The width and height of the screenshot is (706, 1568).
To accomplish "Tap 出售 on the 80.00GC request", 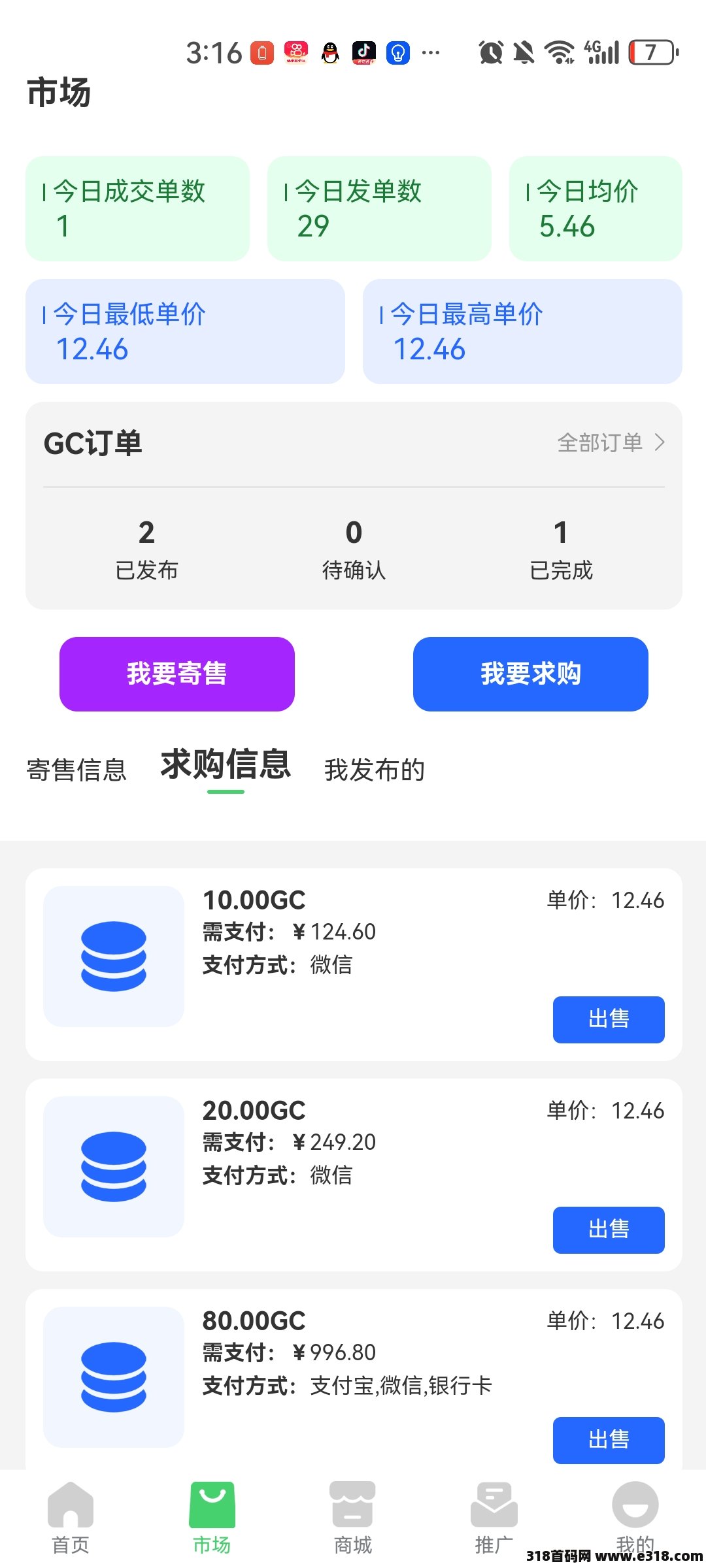I will 609,1440.
